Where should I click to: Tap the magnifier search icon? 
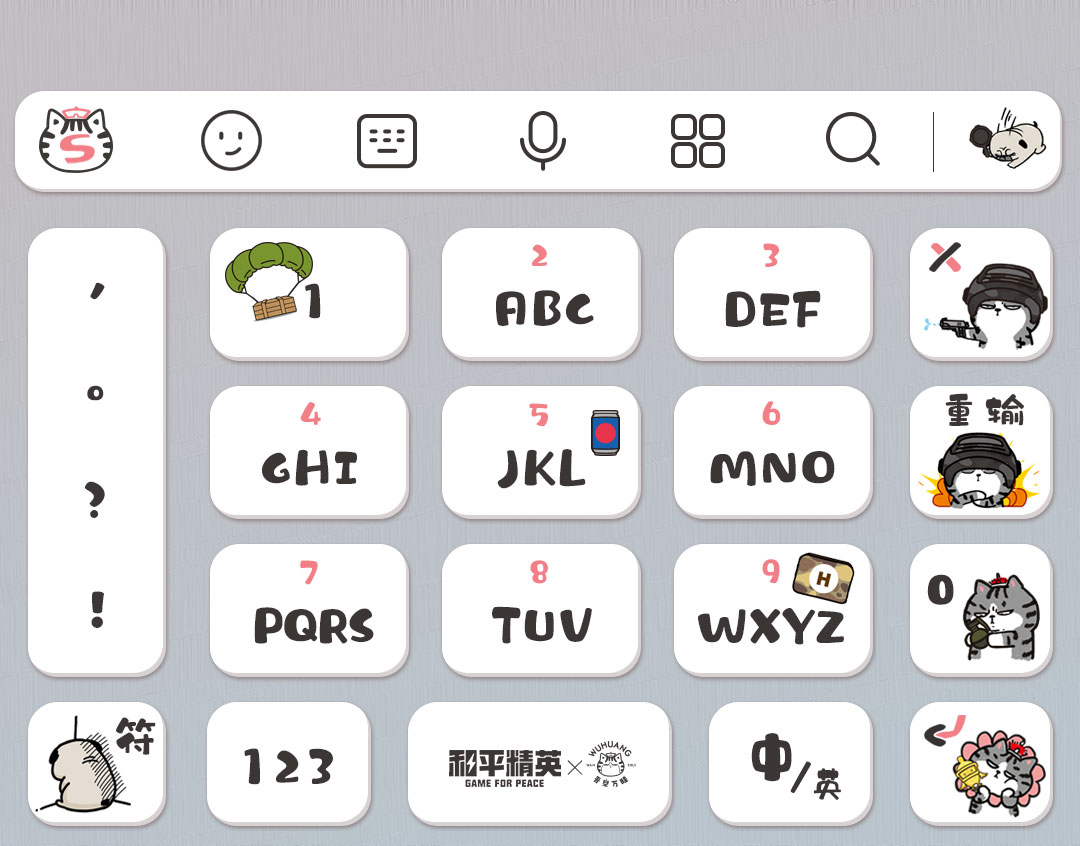(852, 141)
